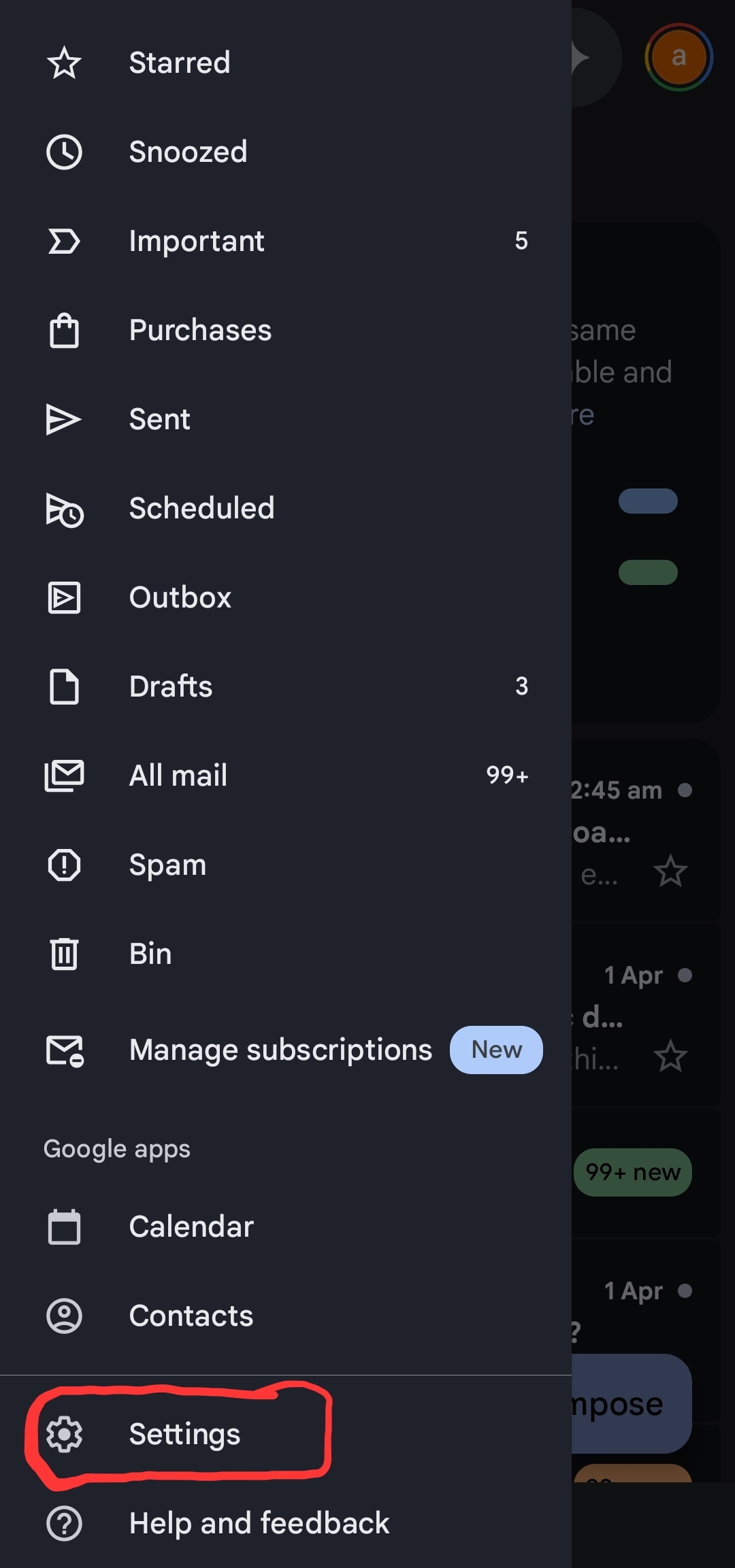Open the Important label
Image resolution: width=735 pixels, height=1568 pixels.
[x=197, y=241]
